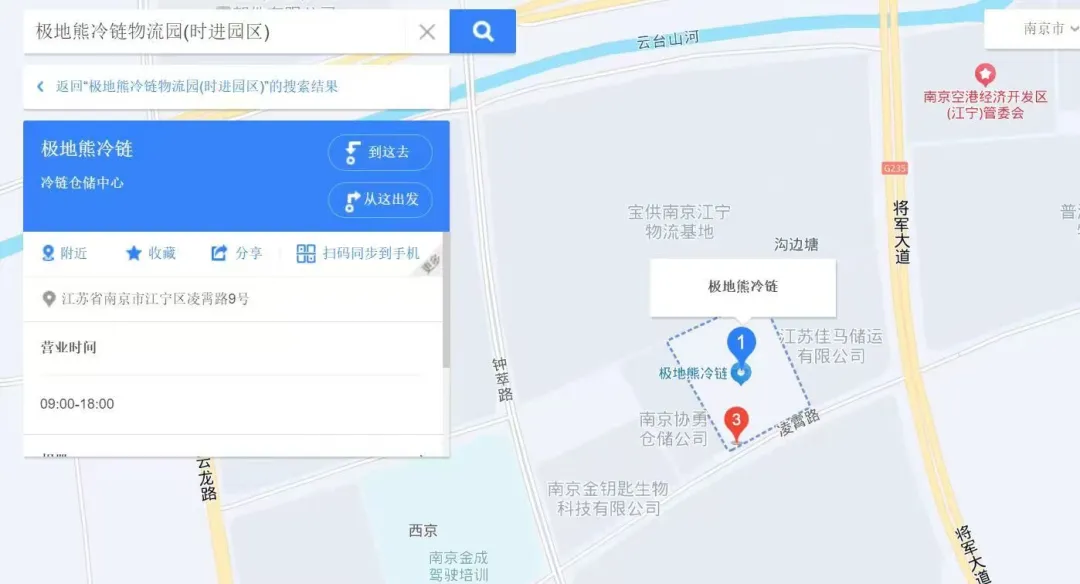Share this location via 分享
The height and width of the screenshot is (584, 1080).
237,254
